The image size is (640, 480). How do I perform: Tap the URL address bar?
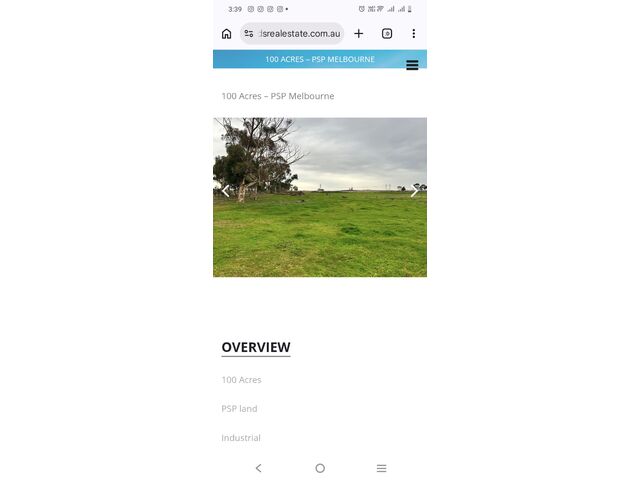297,33
